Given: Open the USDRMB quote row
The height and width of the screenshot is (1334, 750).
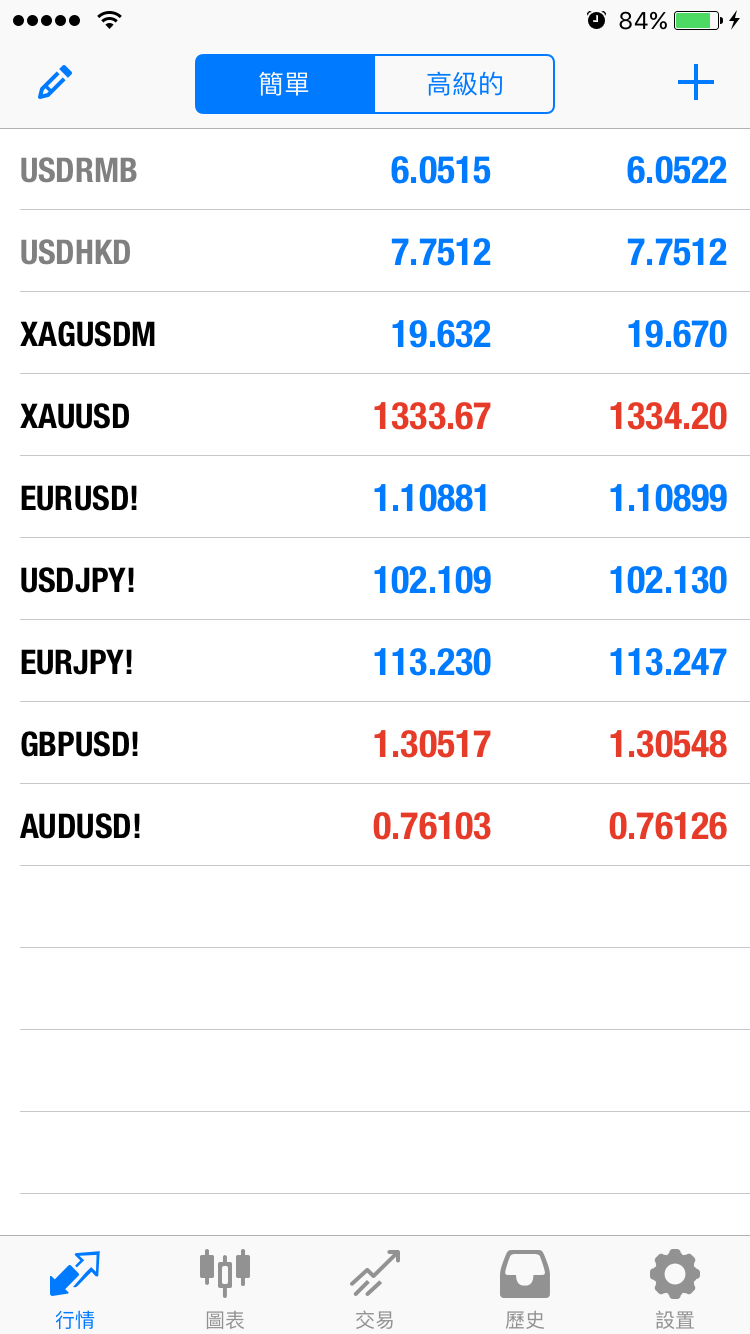Looking at the screenshot, I should [x=375, y=169].
